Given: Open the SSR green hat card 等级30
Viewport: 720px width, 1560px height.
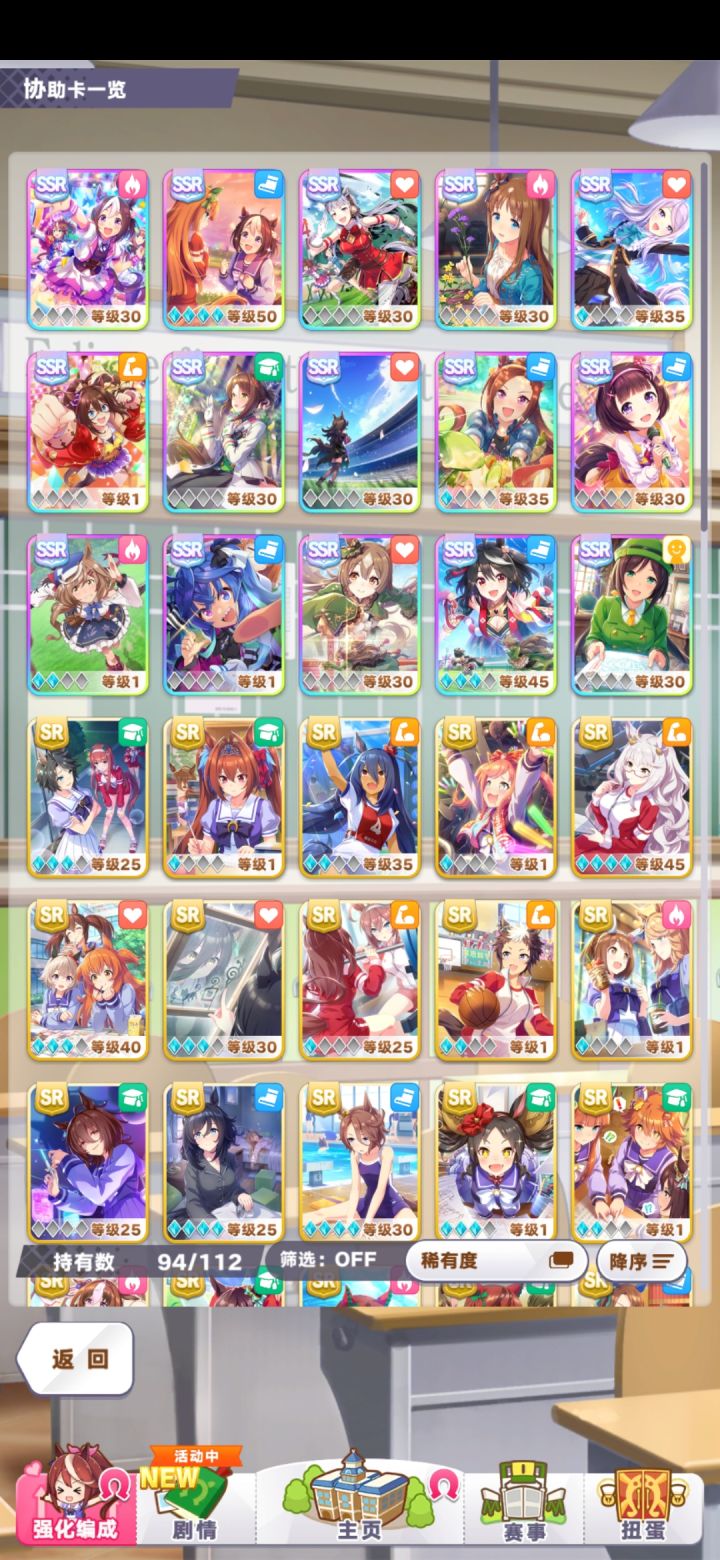Looking at the screenshot, I should pos(631,615).
